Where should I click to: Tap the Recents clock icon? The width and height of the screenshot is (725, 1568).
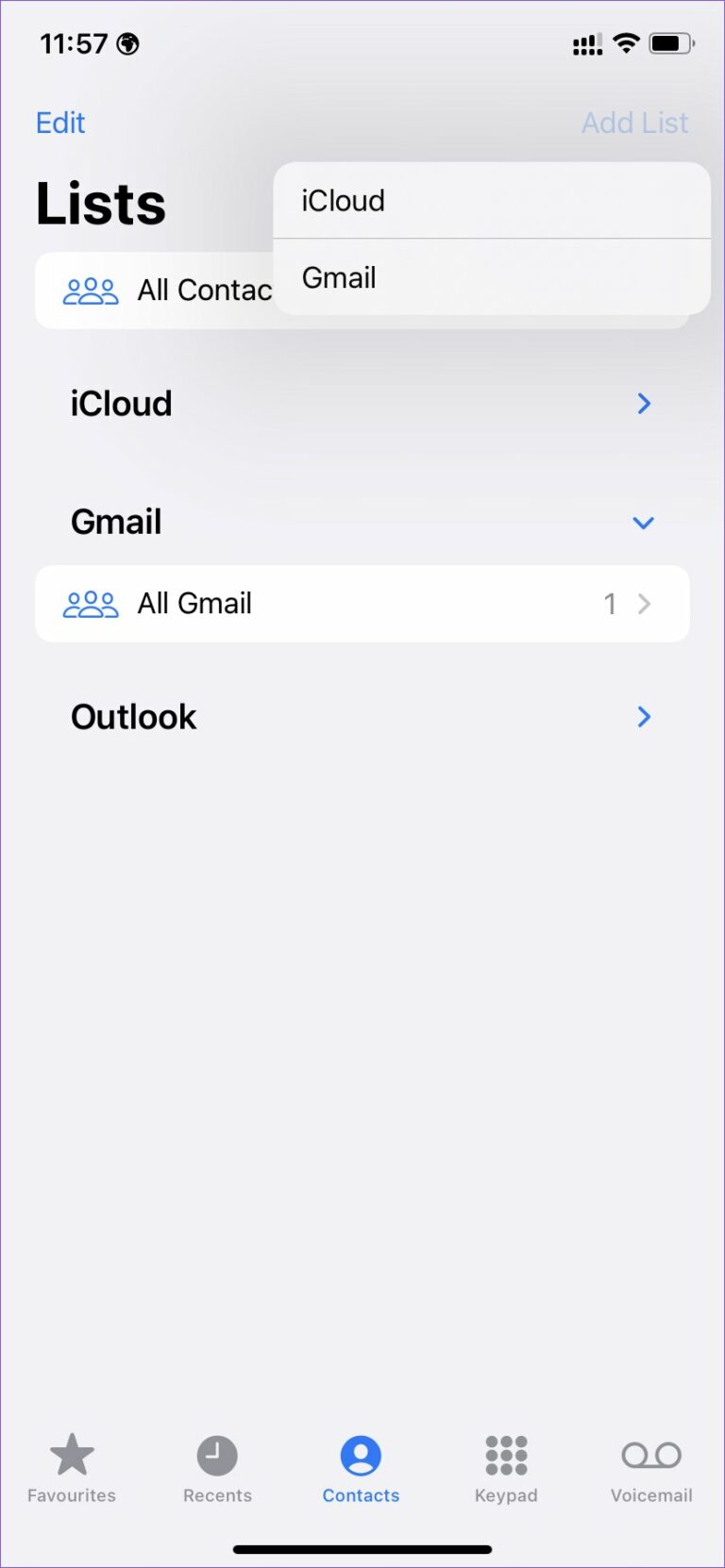tap(216, 1454)
